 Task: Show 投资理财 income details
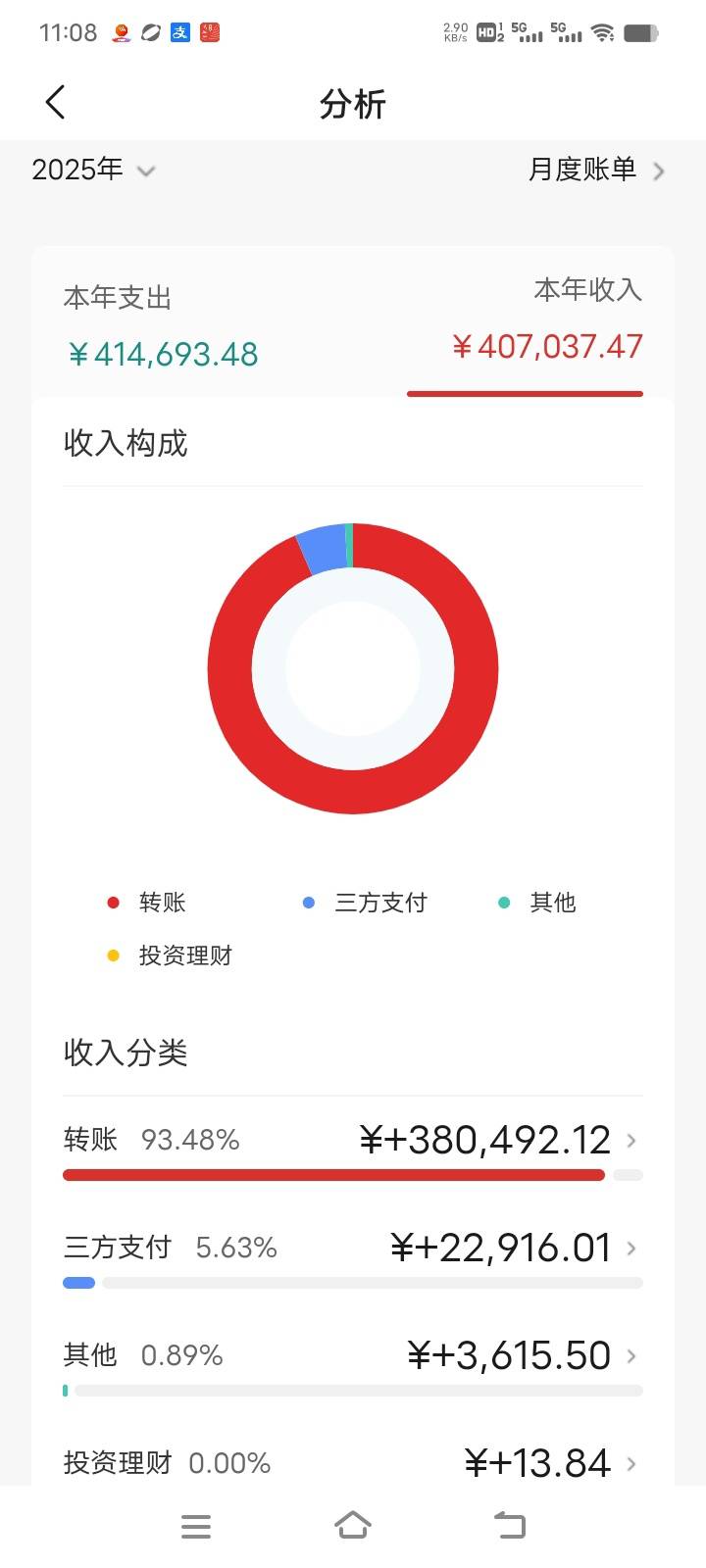352,1463
